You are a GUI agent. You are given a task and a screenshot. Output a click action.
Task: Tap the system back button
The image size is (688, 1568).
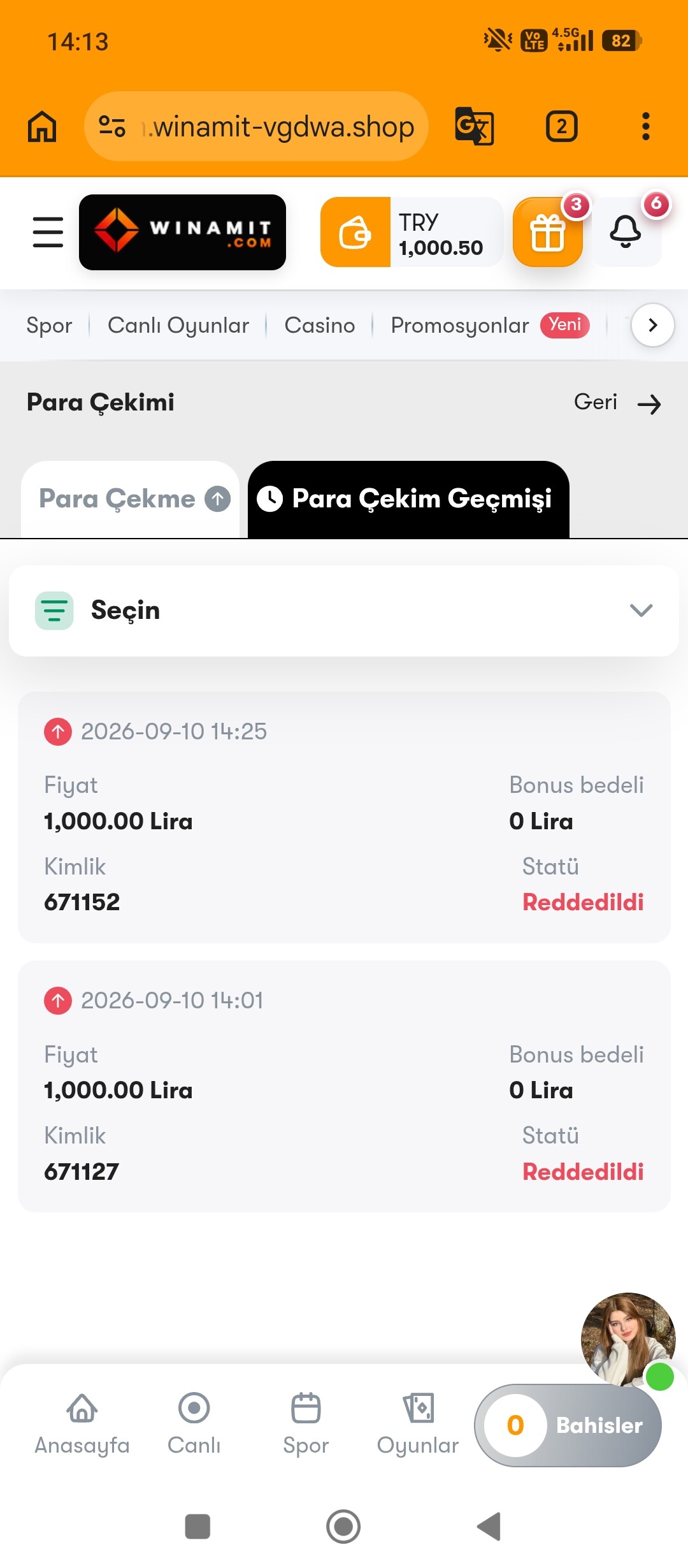click(x=489, y=1527)
